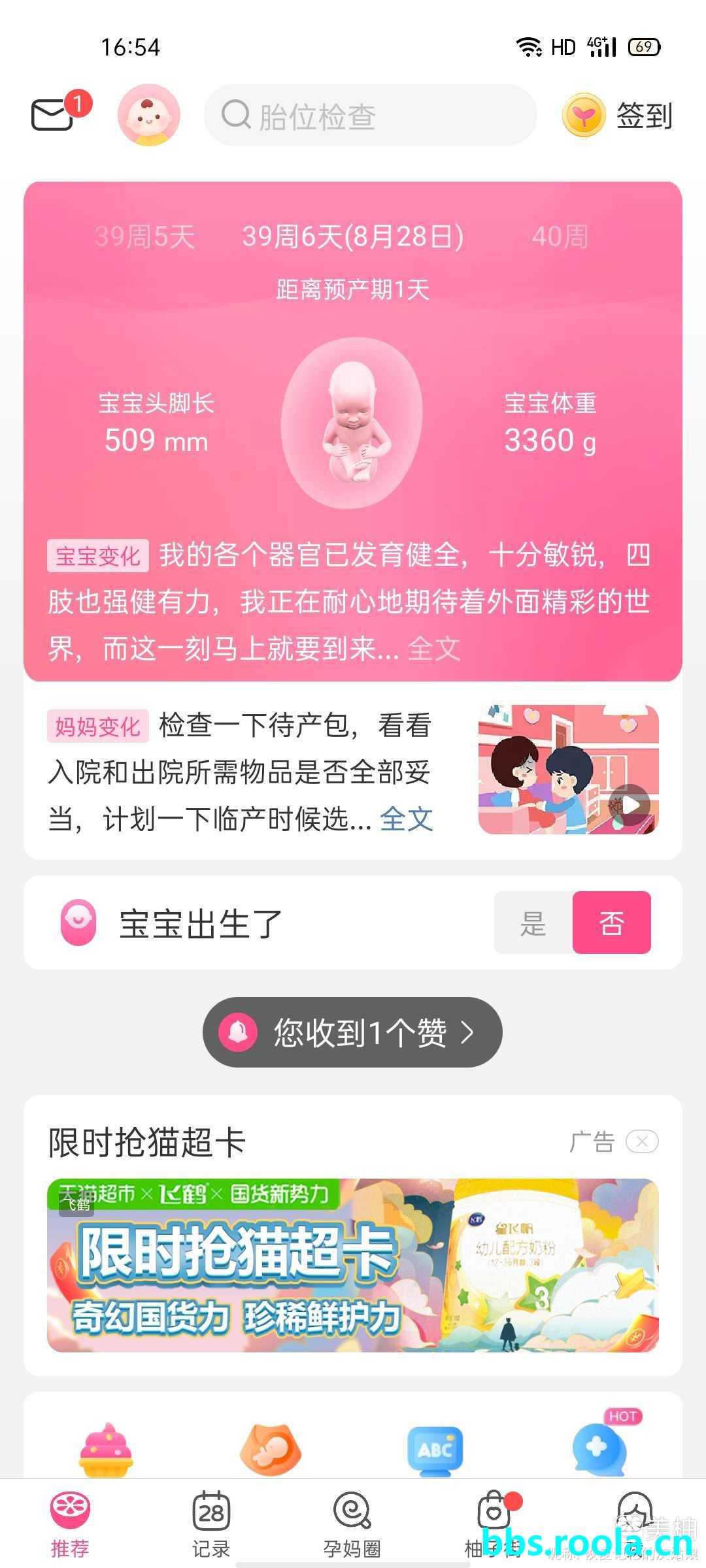This screenshot has width=706, height=1568.
Task: Open the mail inbox icon
Action: pyautogui.click(x=54, y=115)
